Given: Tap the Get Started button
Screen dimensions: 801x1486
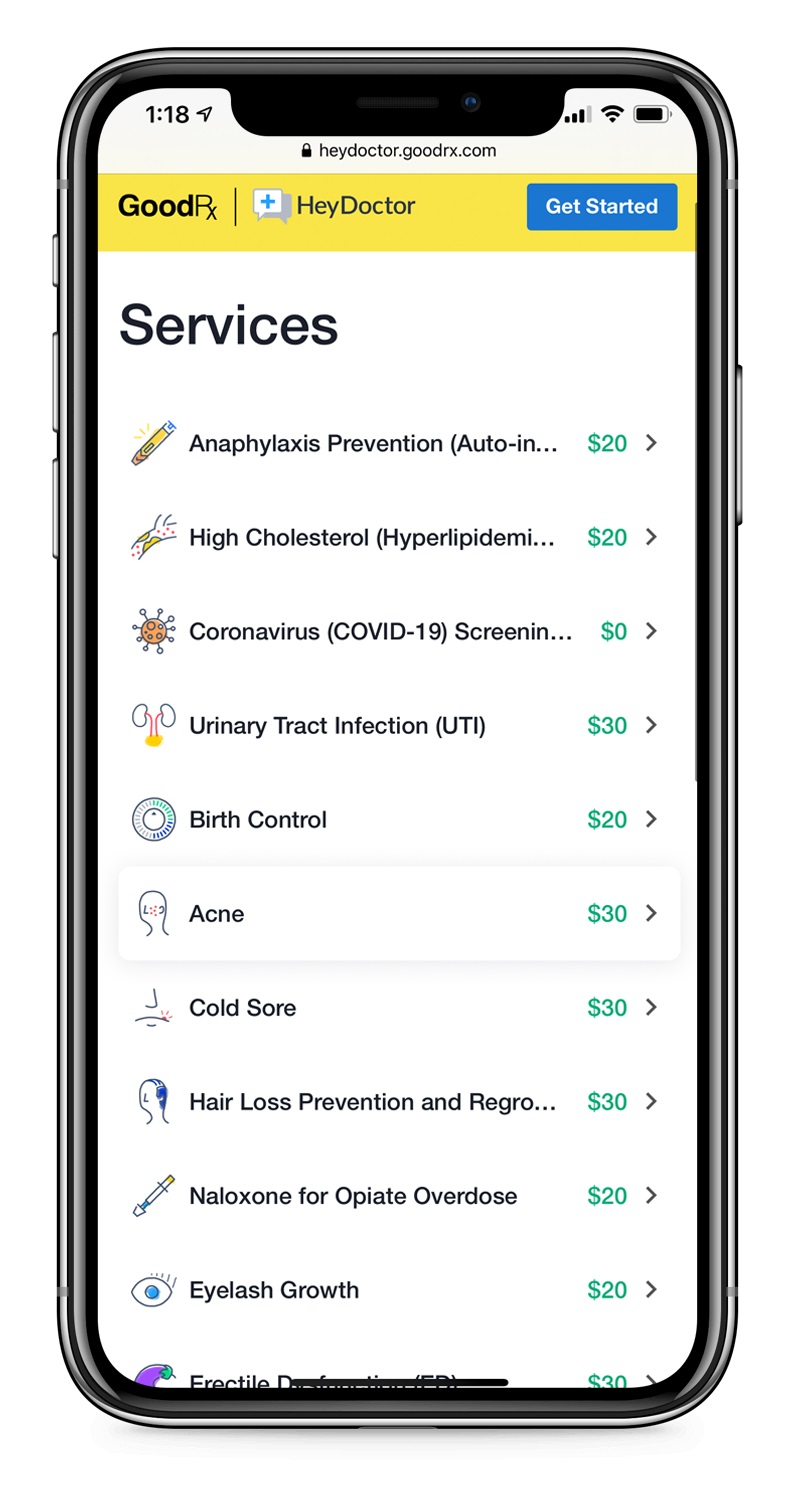Looking at the screenshot, I should 601,207.
